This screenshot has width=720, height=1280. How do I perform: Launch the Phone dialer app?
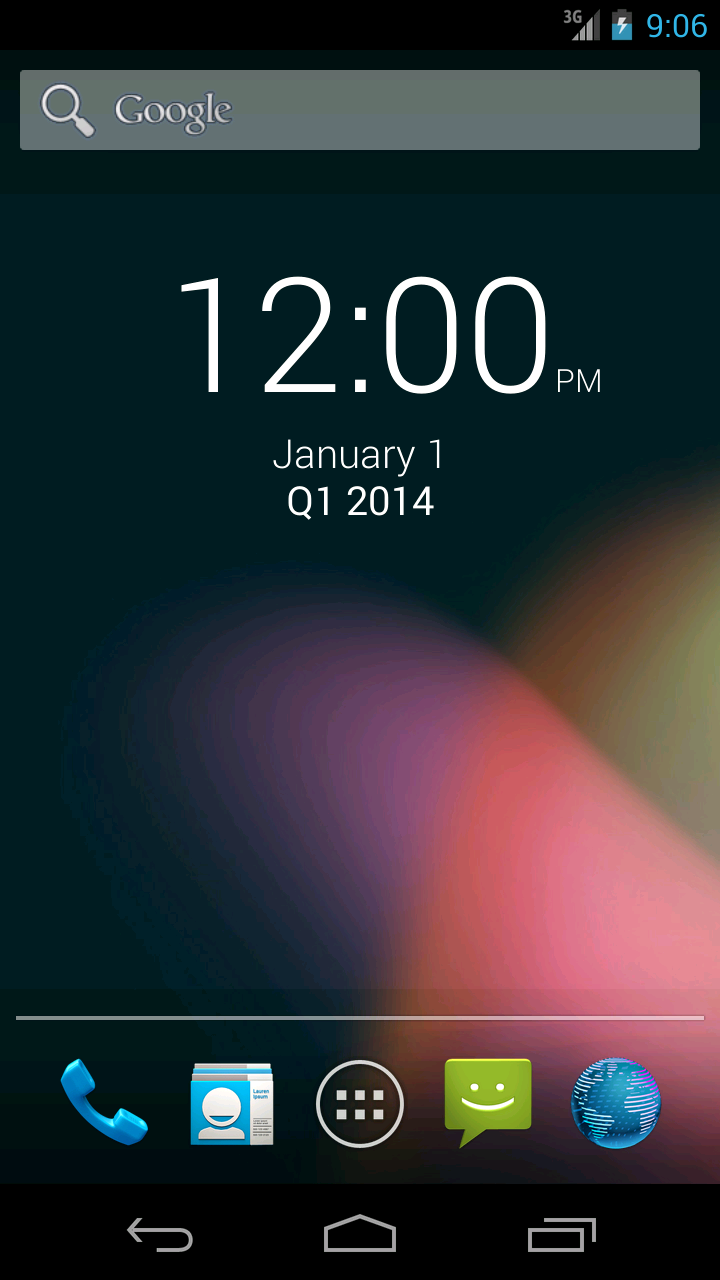(104, 1102)
